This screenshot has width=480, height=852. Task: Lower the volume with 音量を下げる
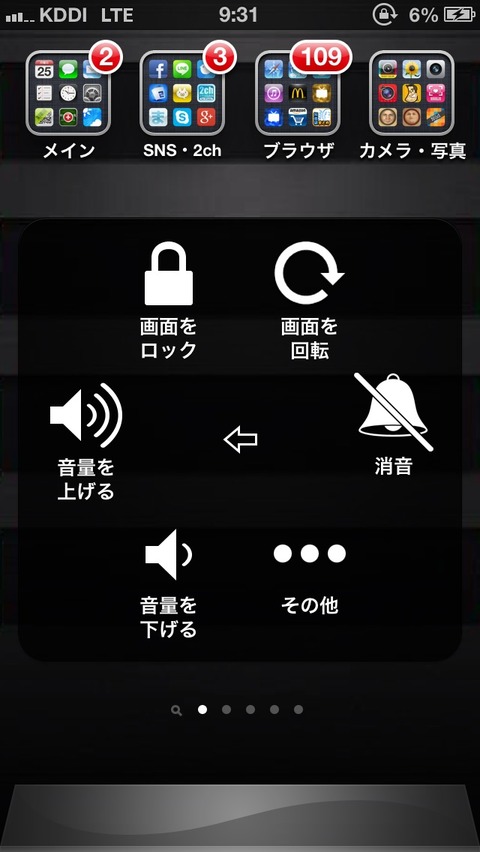[x=169, y=584]
